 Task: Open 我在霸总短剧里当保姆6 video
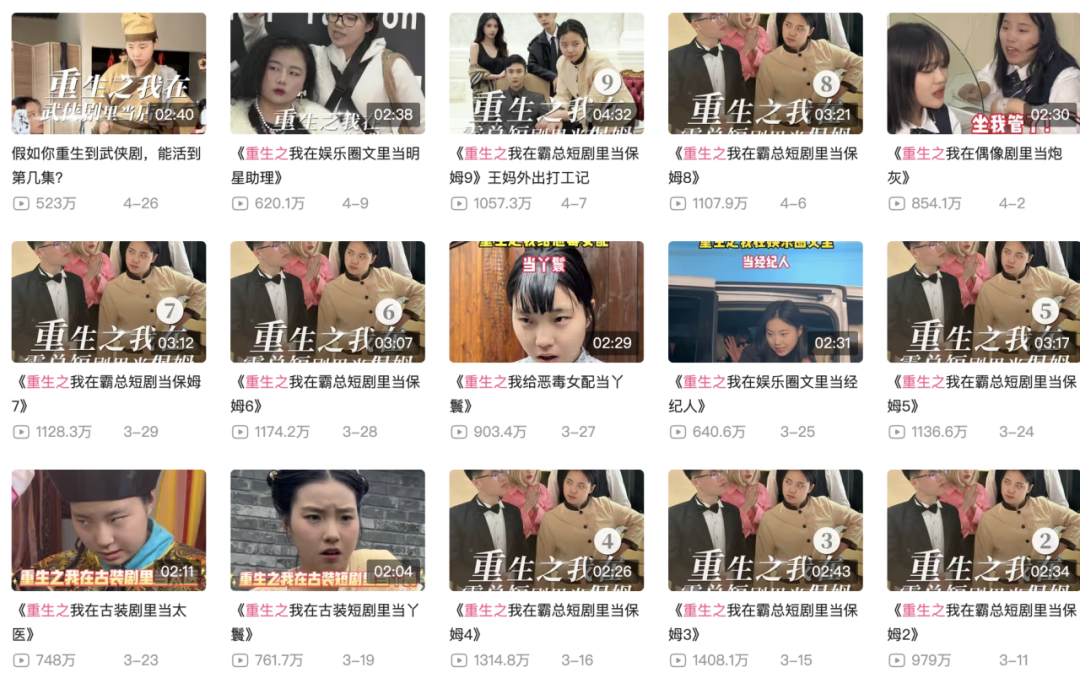tap(327, 301)
